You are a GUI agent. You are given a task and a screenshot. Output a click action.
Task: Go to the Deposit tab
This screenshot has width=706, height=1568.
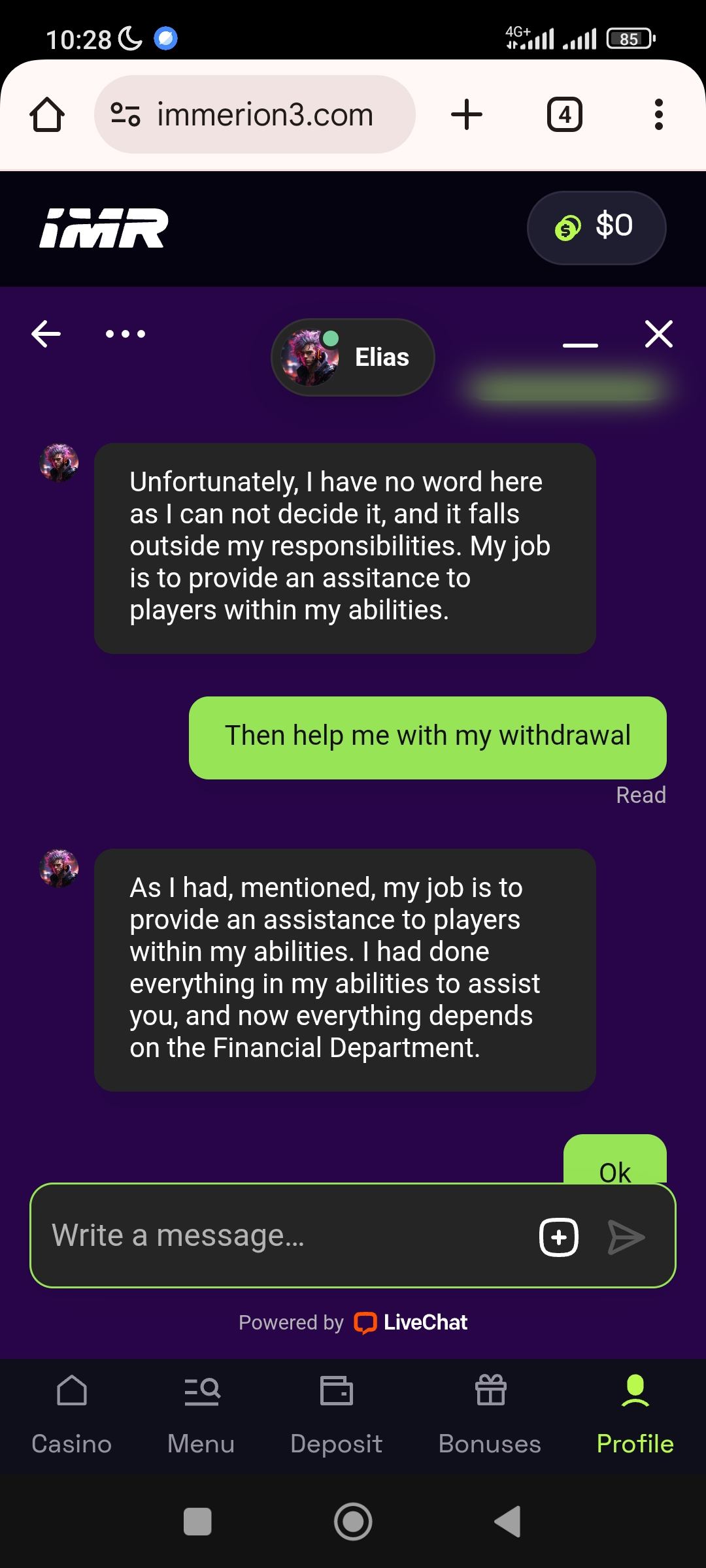click(x=337, y=1414)
